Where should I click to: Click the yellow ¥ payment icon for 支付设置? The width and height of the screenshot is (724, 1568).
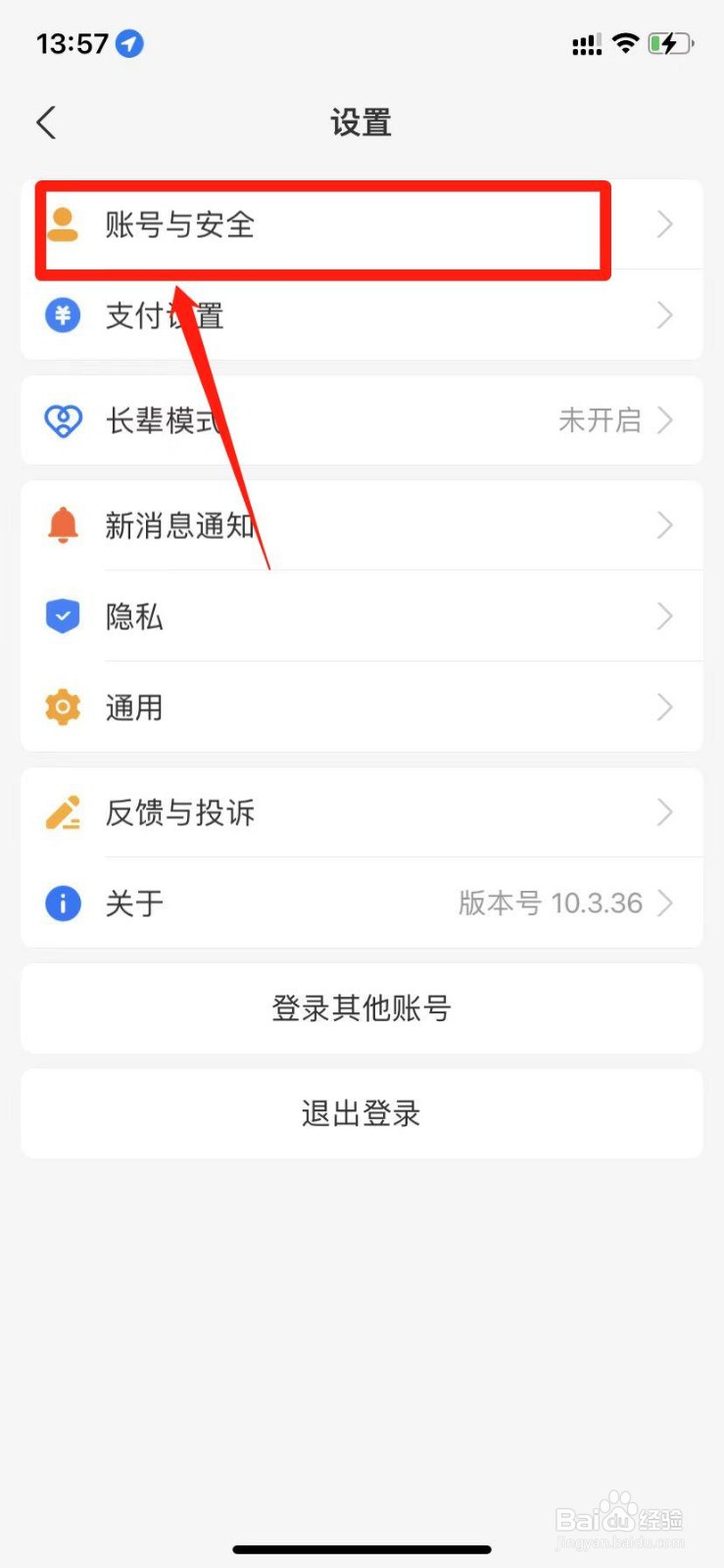(x=62, y=316)
